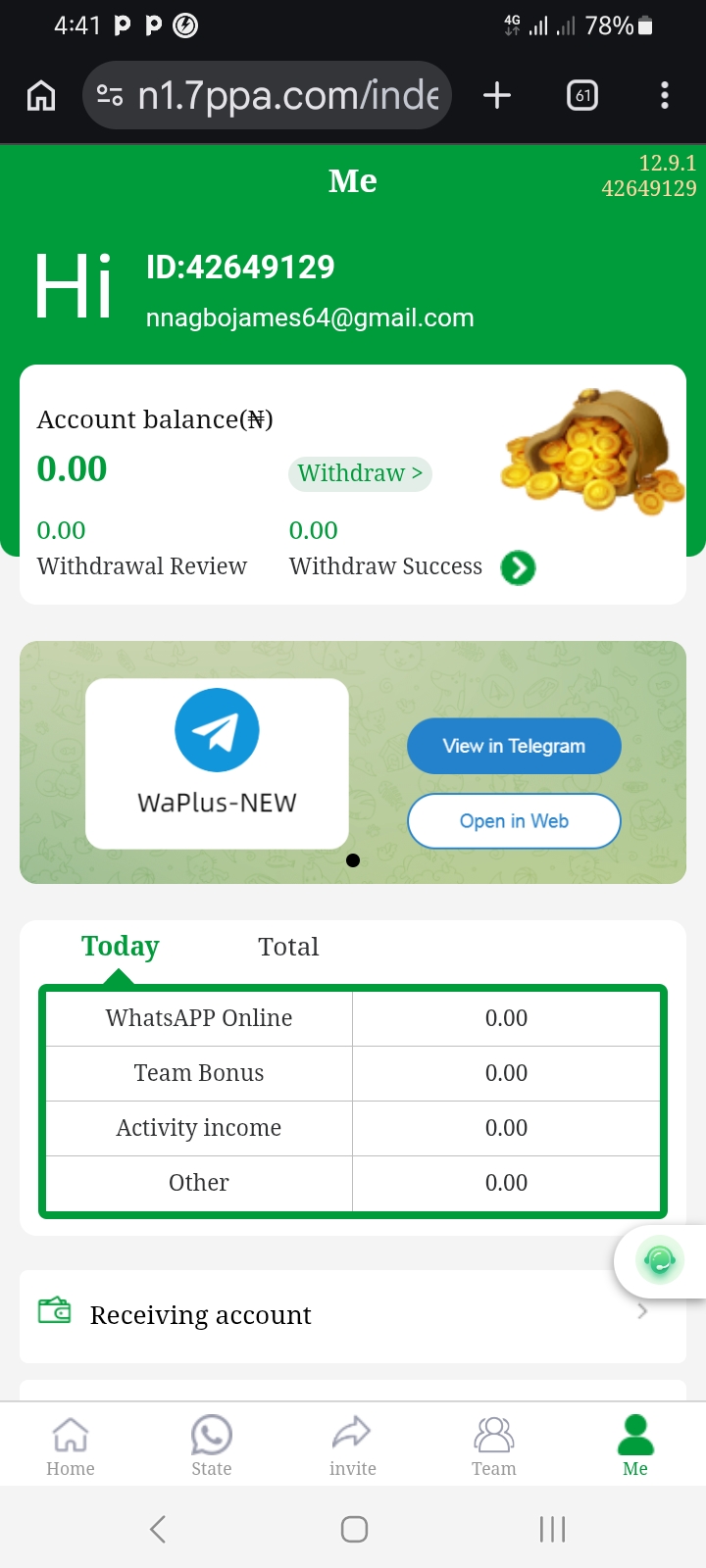View the Team tab
Viewport: 706px width, 1568px height.
point(494,1445)
